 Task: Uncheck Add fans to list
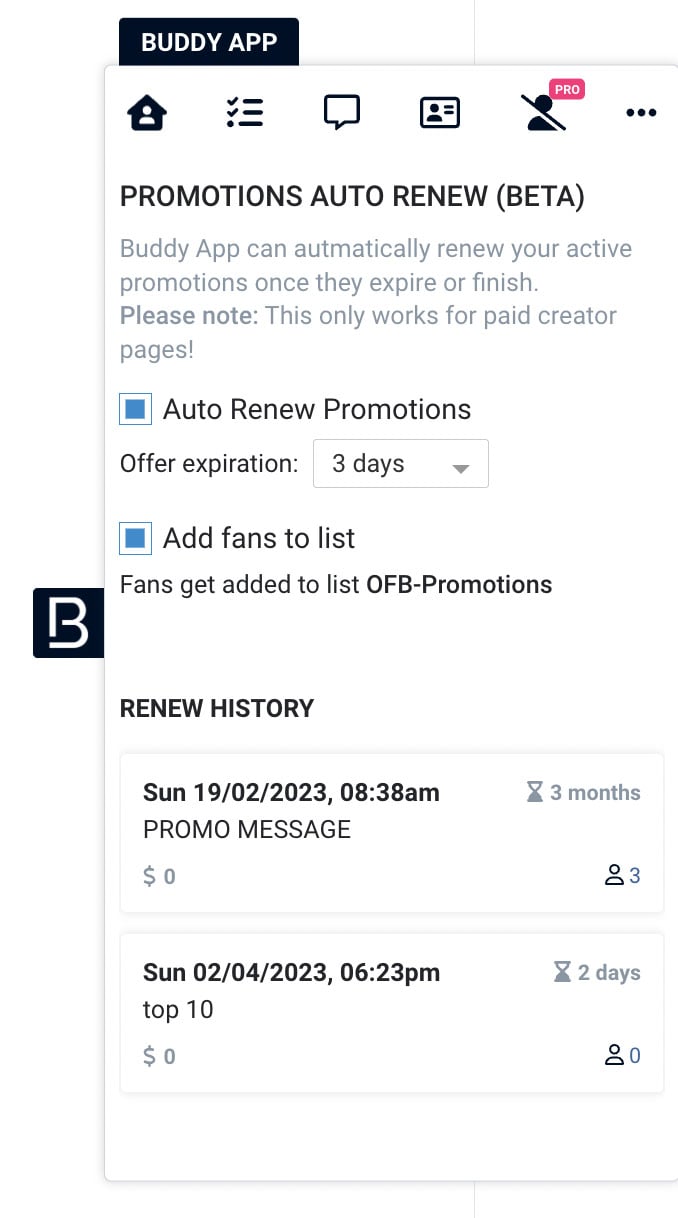coord(135,538)
